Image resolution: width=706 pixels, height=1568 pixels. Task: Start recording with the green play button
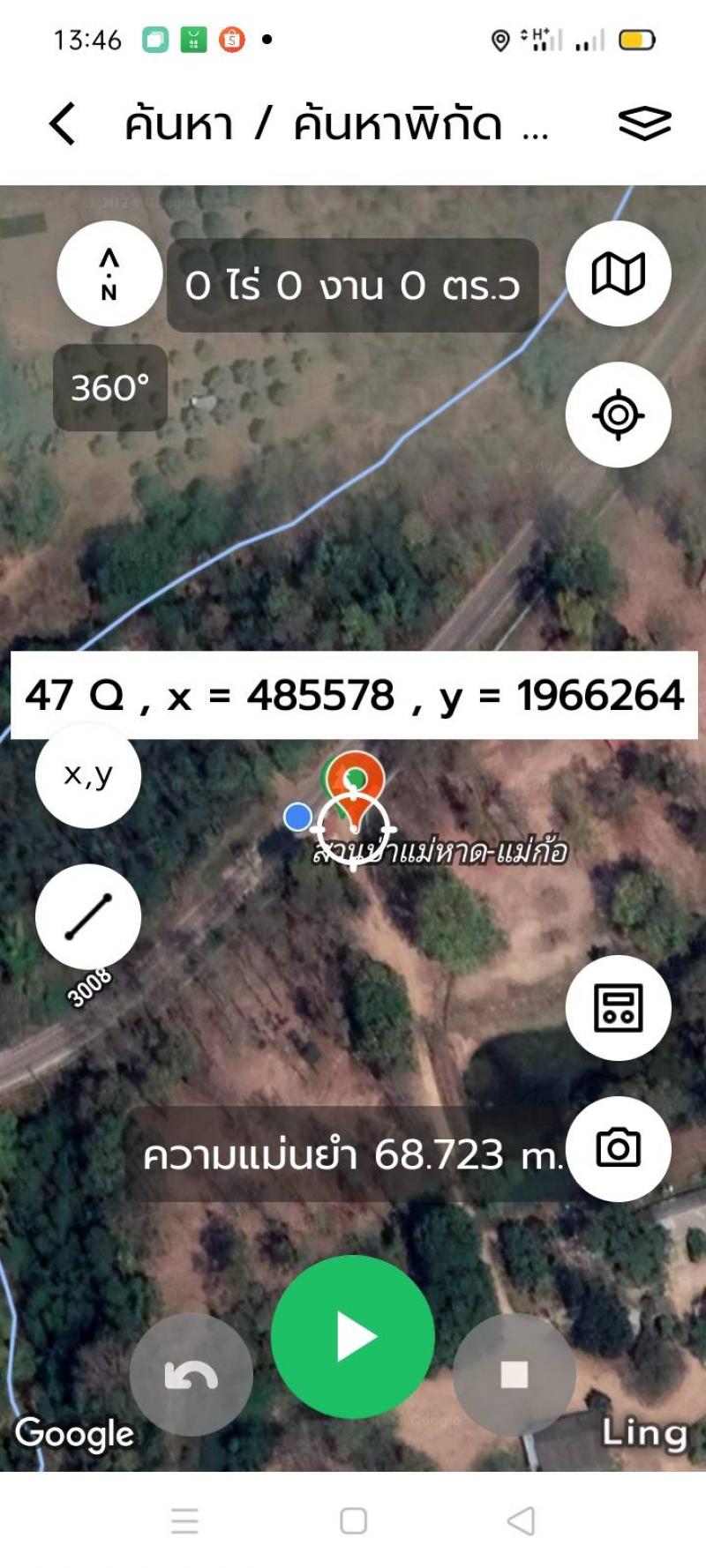(x=353, y=1336)
